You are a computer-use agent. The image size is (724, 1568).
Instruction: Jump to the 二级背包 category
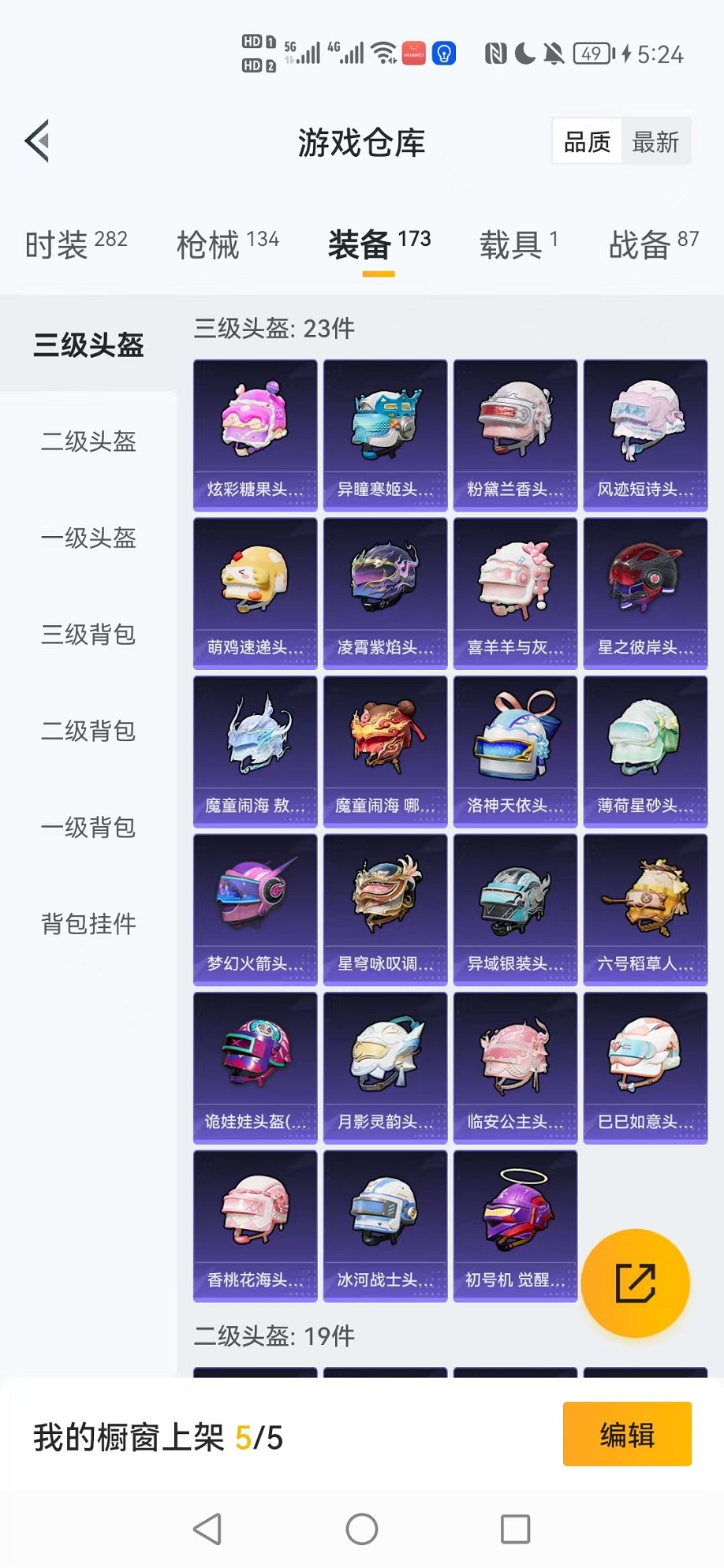click(88, 732)
